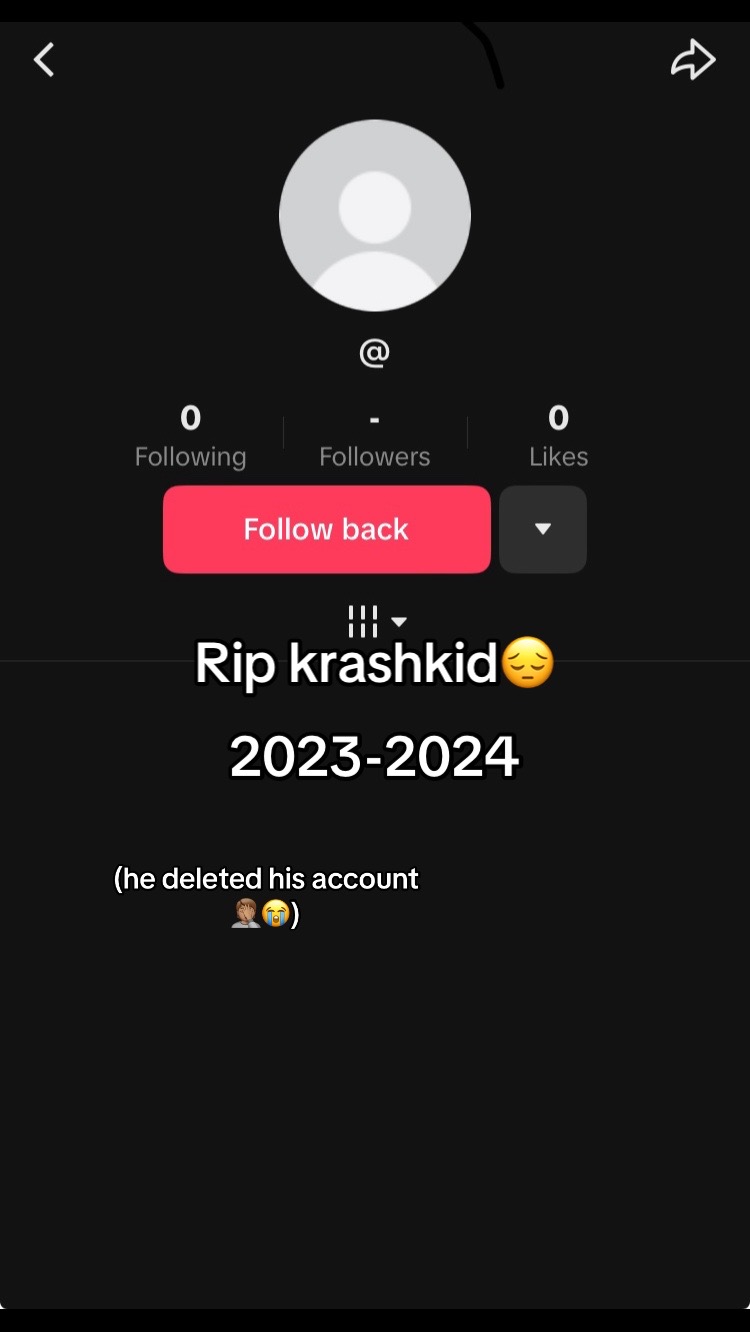This screenshot has width=750, height=1332.
Task: Open the Following list
Action: pyautogui.click(x=190, y=437)
